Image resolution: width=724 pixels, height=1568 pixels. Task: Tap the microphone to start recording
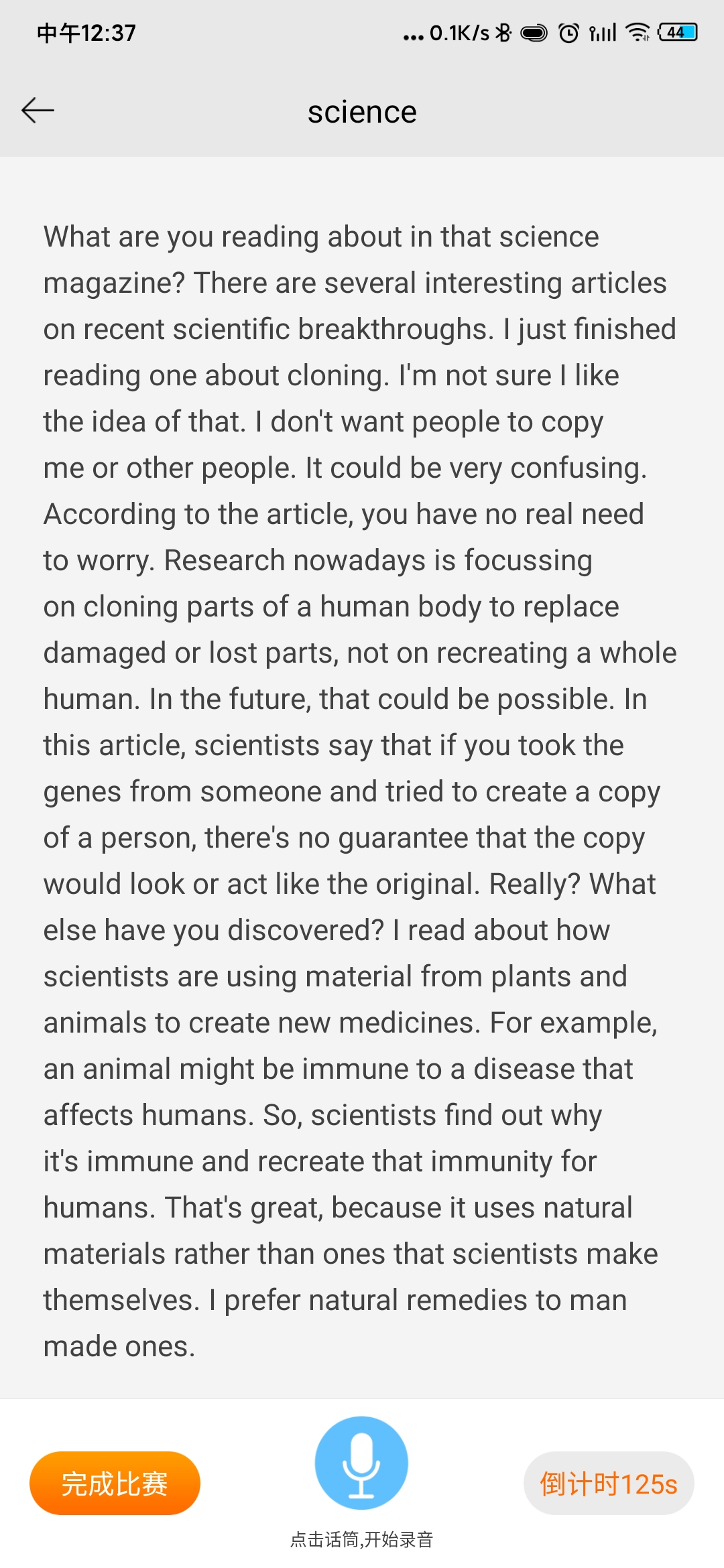click(x=361, y=1462)
